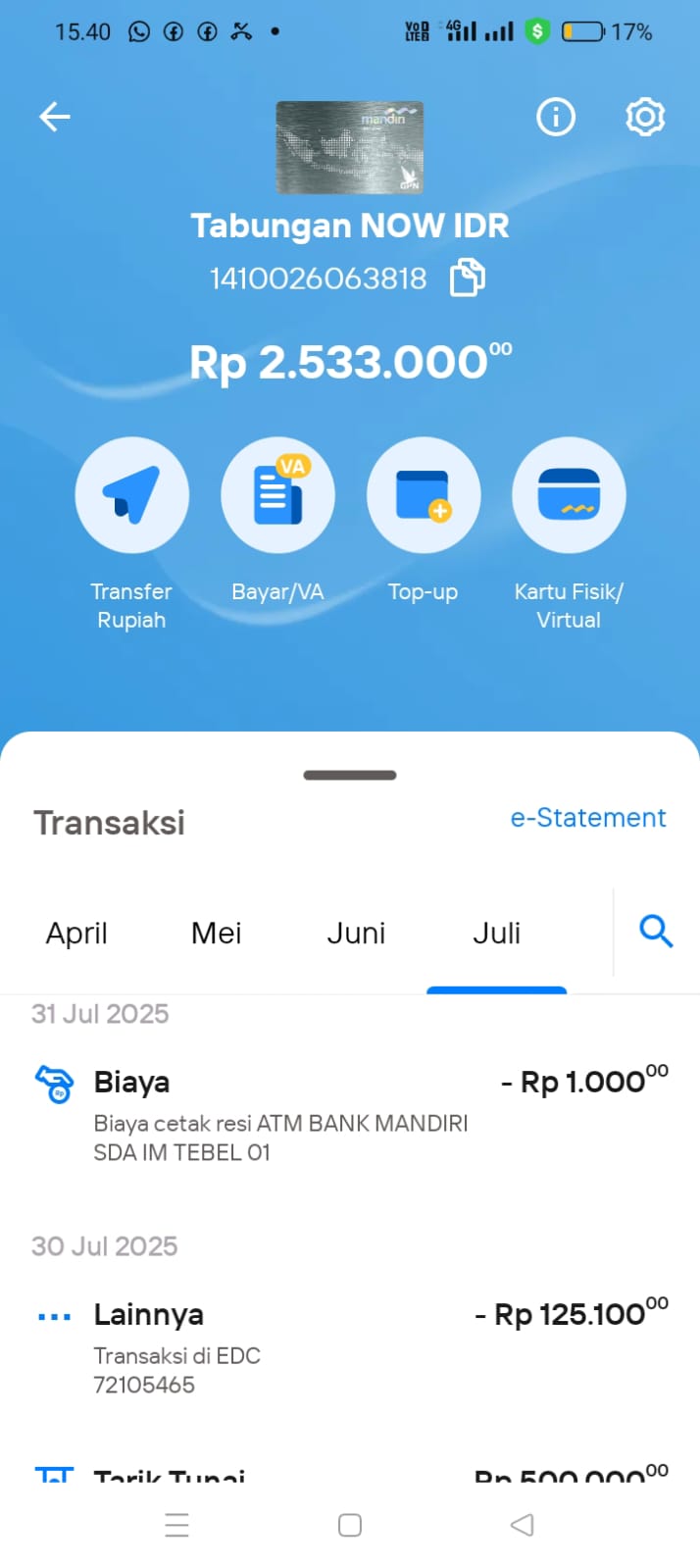
Task: Switch to the Mei tab
Action: click(217, 934)
